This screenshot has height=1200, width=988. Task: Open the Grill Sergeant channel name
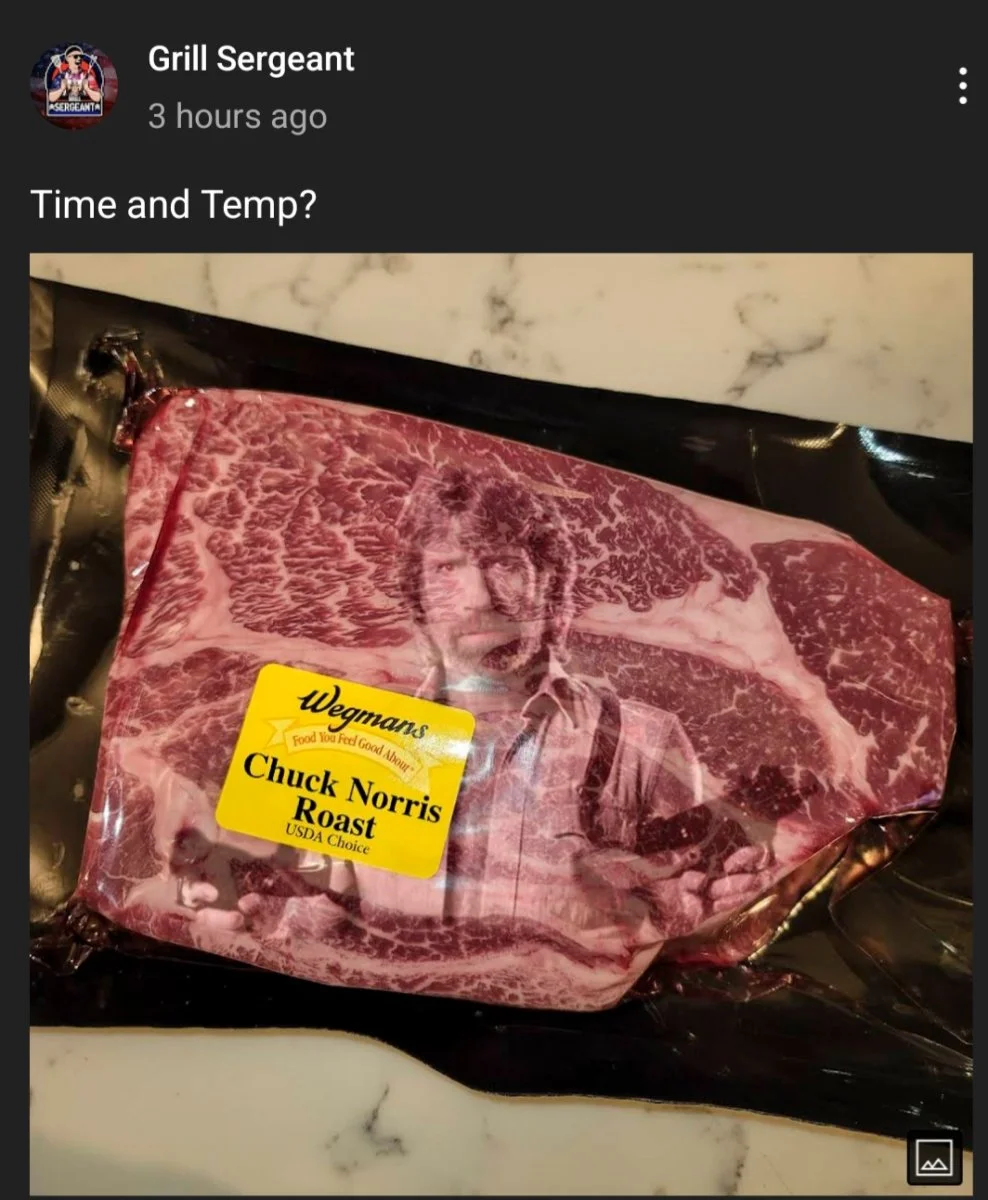(251, 59)
